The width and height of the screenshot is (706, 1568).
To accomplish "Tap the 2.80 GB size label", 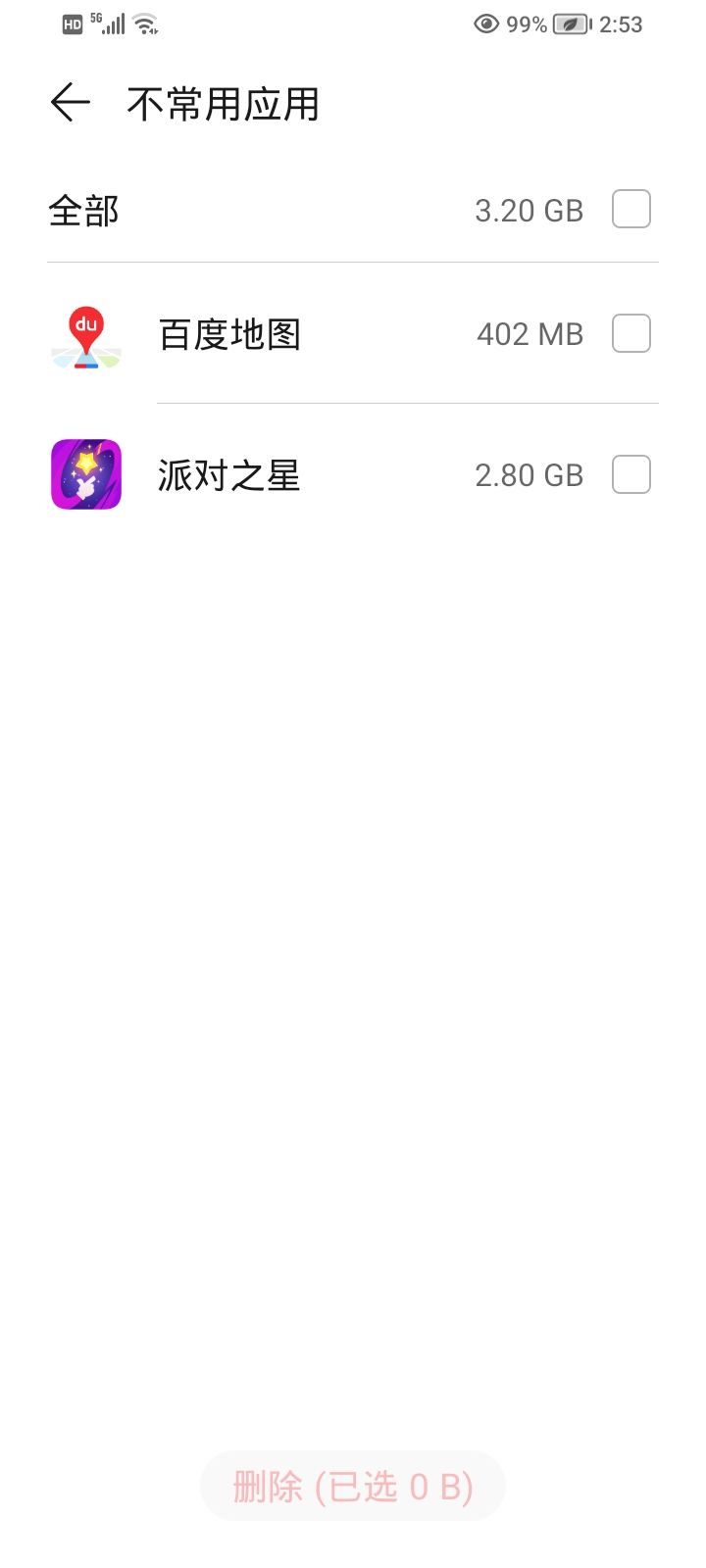I will click(x=529, y=474).
